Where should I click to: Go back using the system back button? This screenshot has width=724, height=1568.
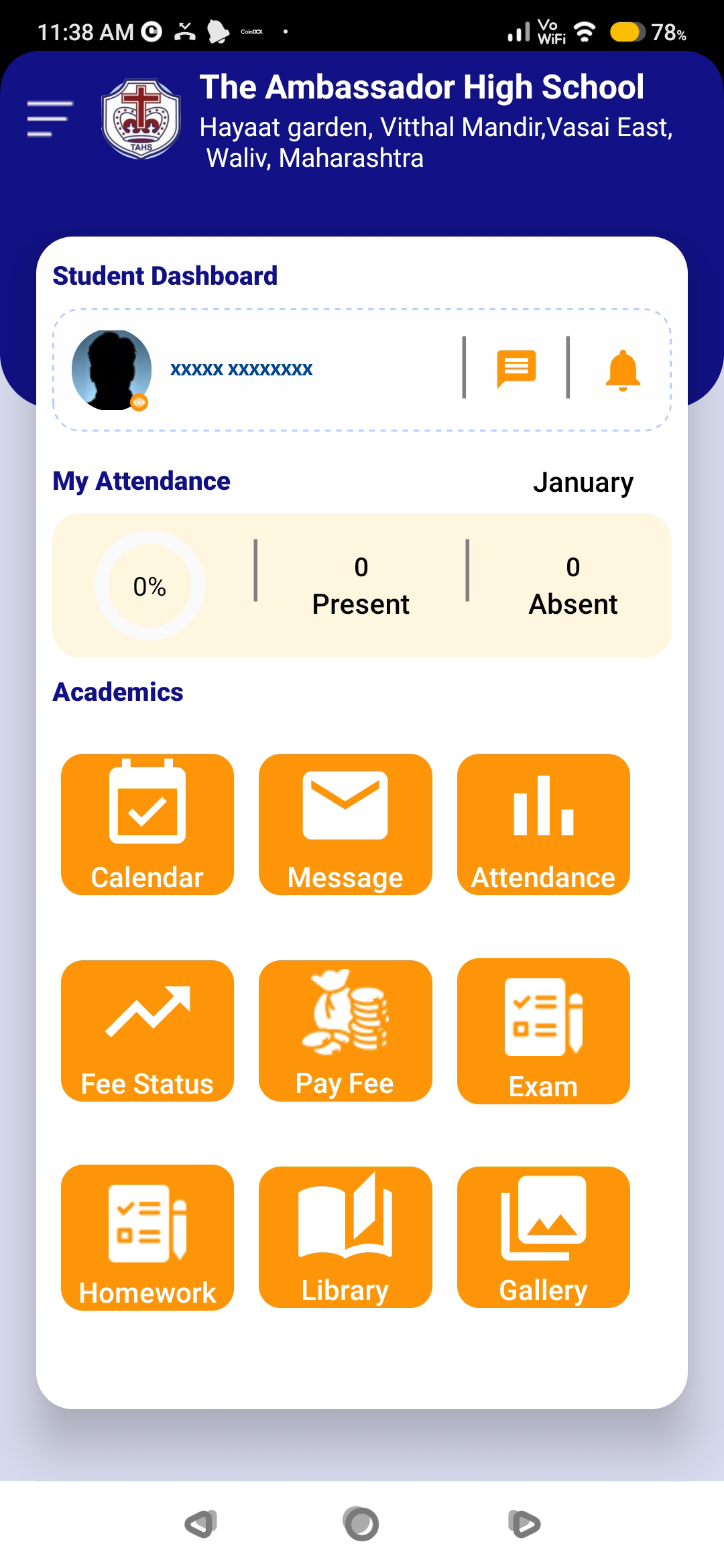tap(200, 1524)
